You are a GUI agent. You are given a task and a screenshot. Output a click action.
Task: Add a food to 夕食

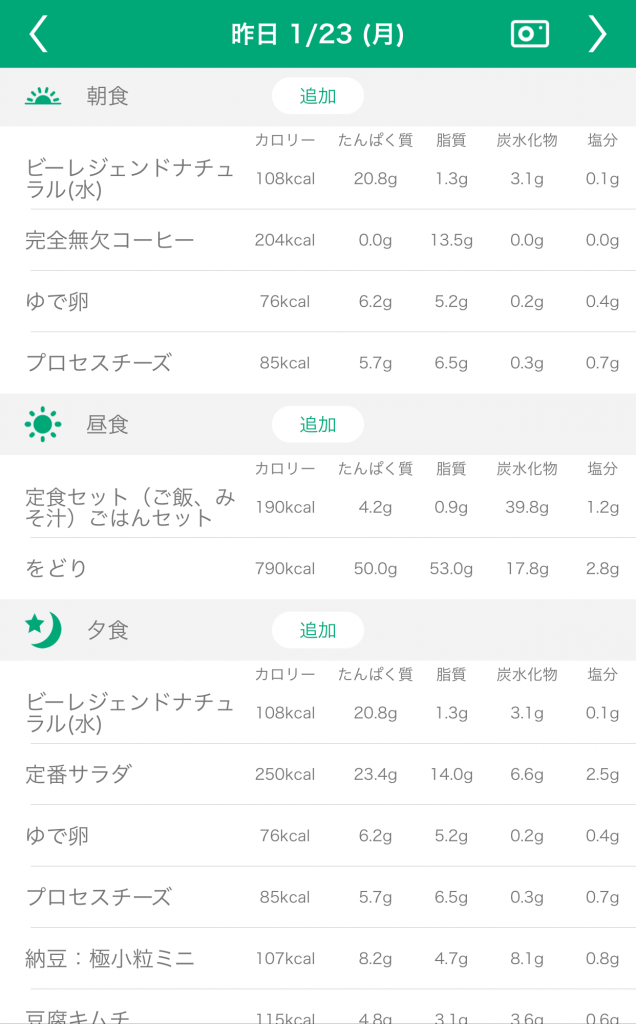(318, 630)
